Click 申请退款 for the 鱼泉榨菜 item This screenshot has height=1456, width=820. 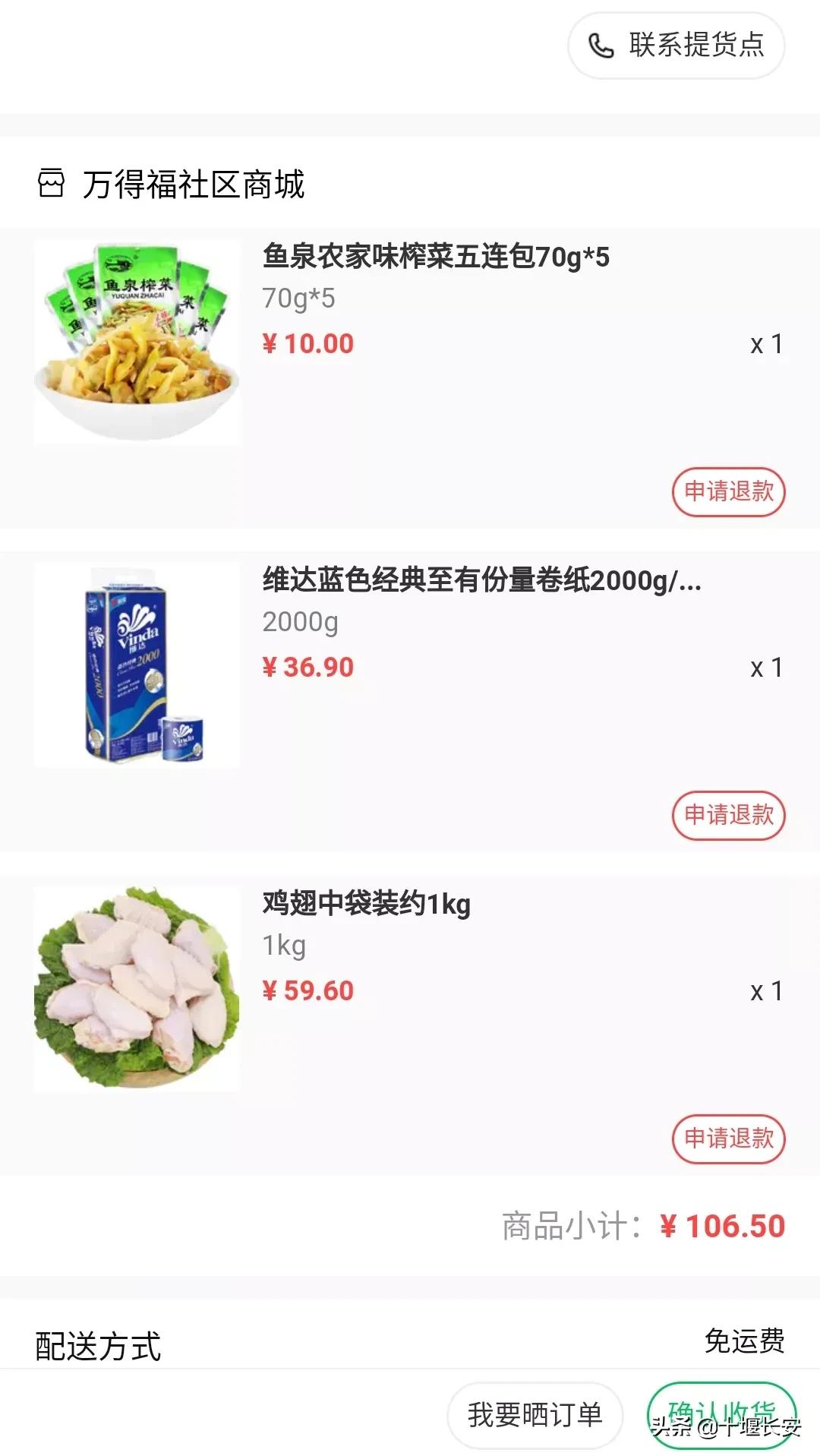pos(727,493)
